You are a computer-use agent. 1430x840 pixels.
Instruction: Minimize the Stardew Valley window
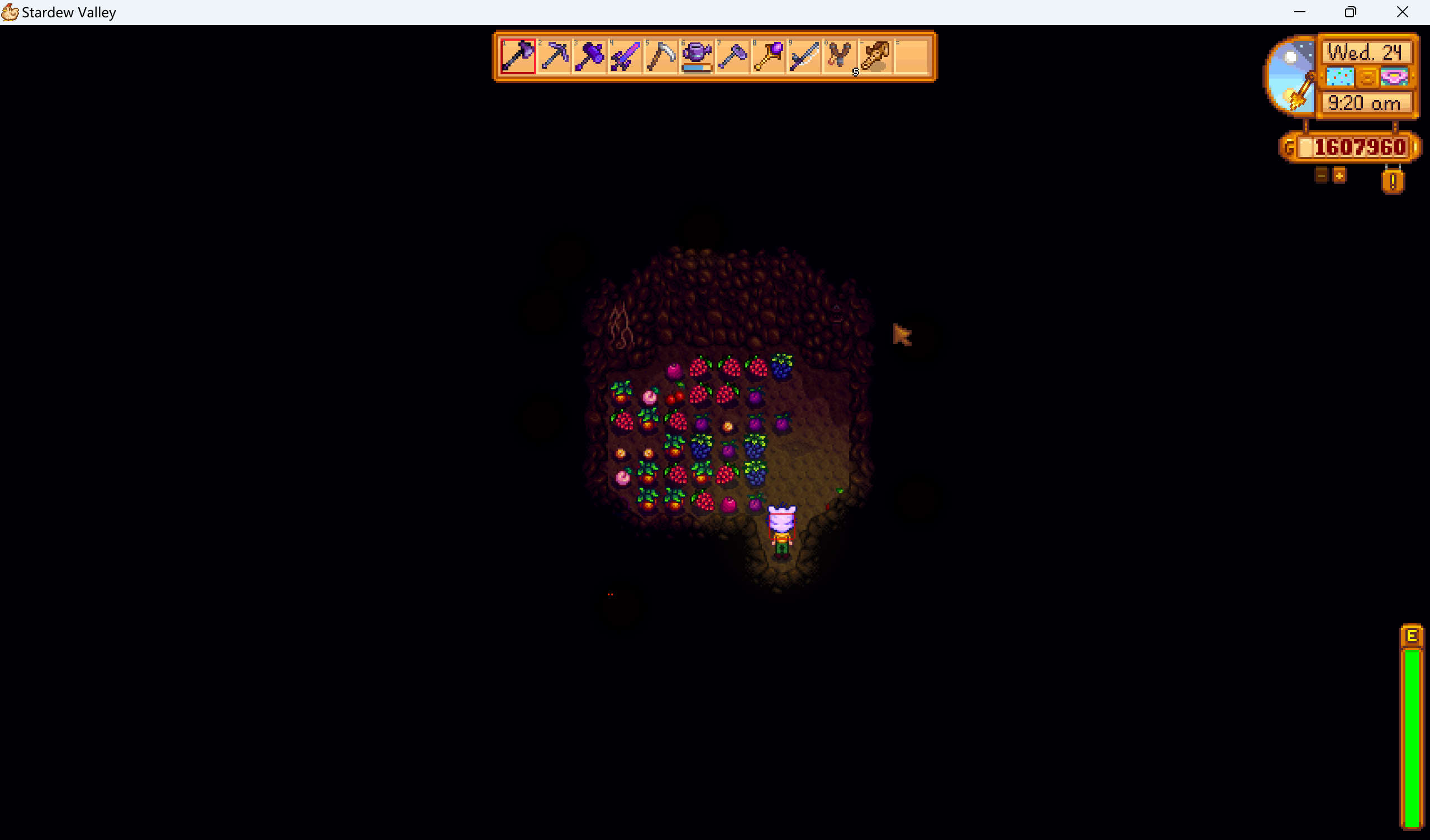(x=1299, y=12)
